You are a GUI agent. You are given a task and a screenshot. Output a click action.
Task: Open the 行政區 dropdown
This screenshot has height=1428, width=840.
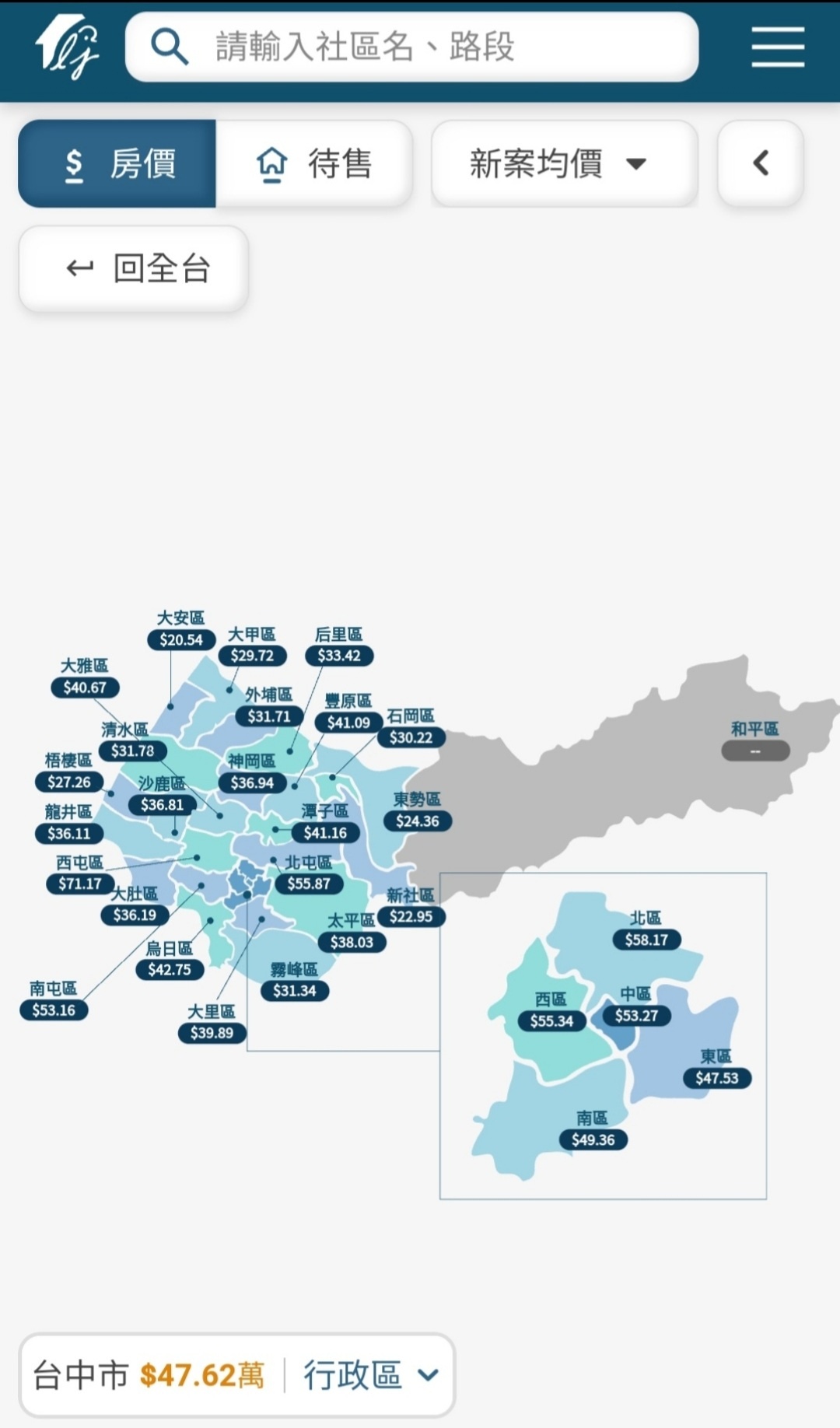click(x=371, y=1375)
